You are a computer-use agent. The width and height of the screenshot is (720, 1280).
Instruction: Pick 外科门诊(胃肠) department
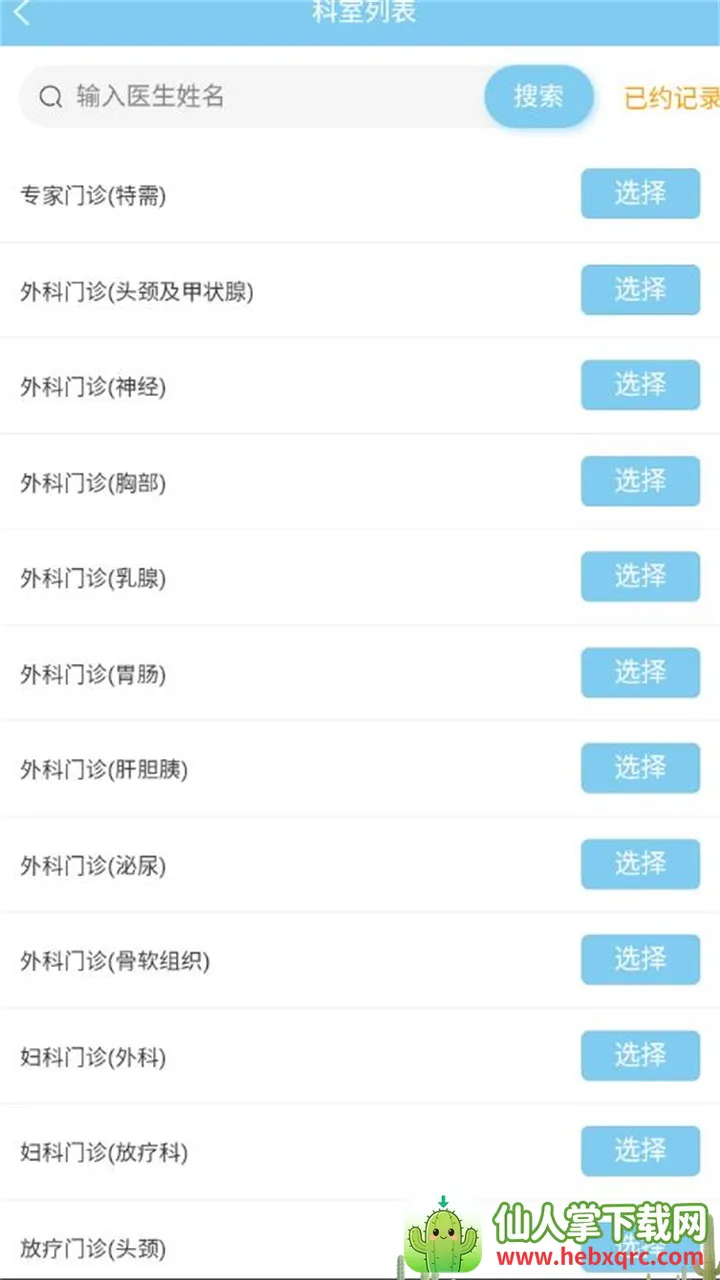coord(640,672)
